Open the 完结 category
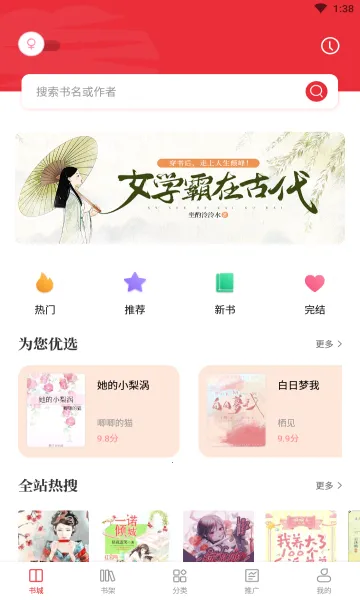This screenshot has height=600, width=360. click(314, 293)
